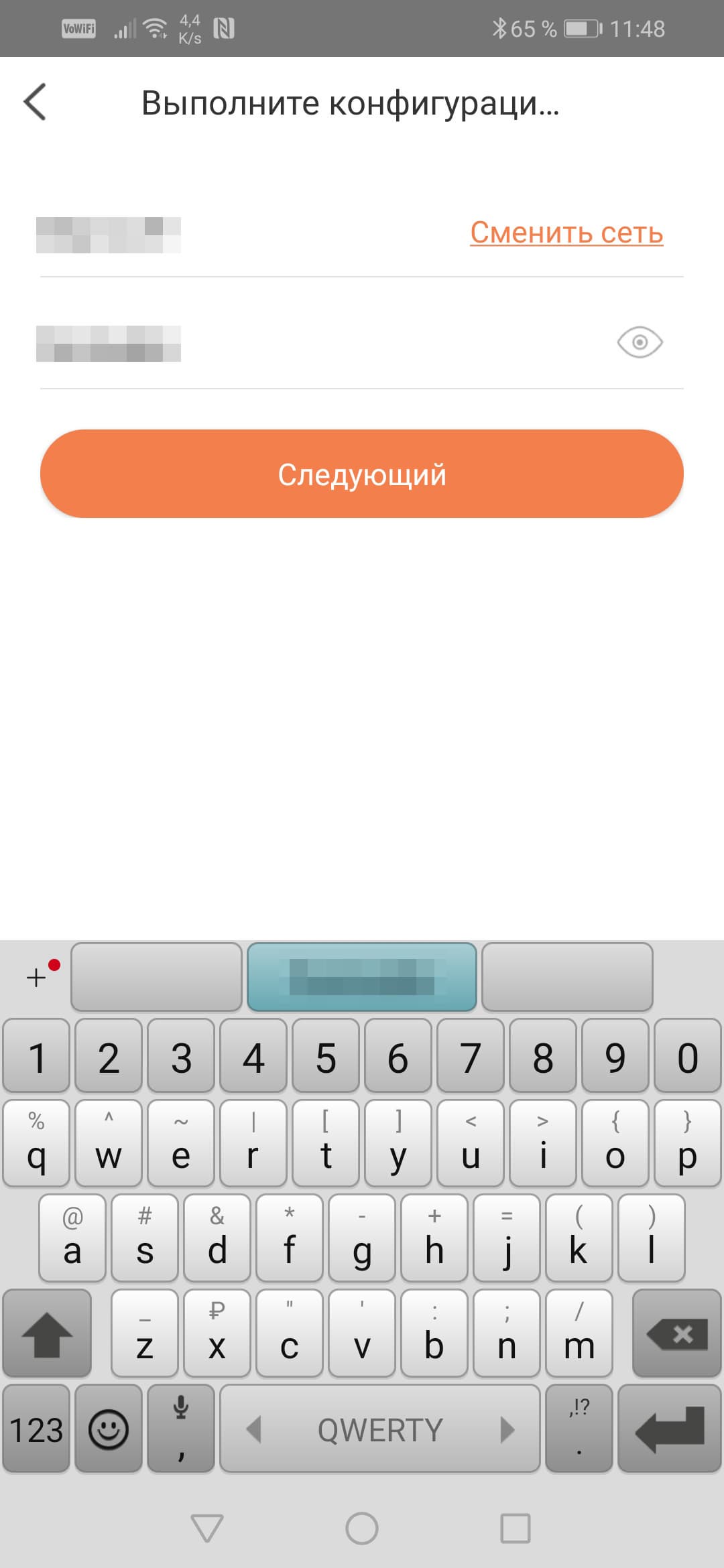This screenshot has height=1568, width=724.
Task: Tap the enter key on the keyboard
Action: pyautogui.click(x=669, y=1429)
